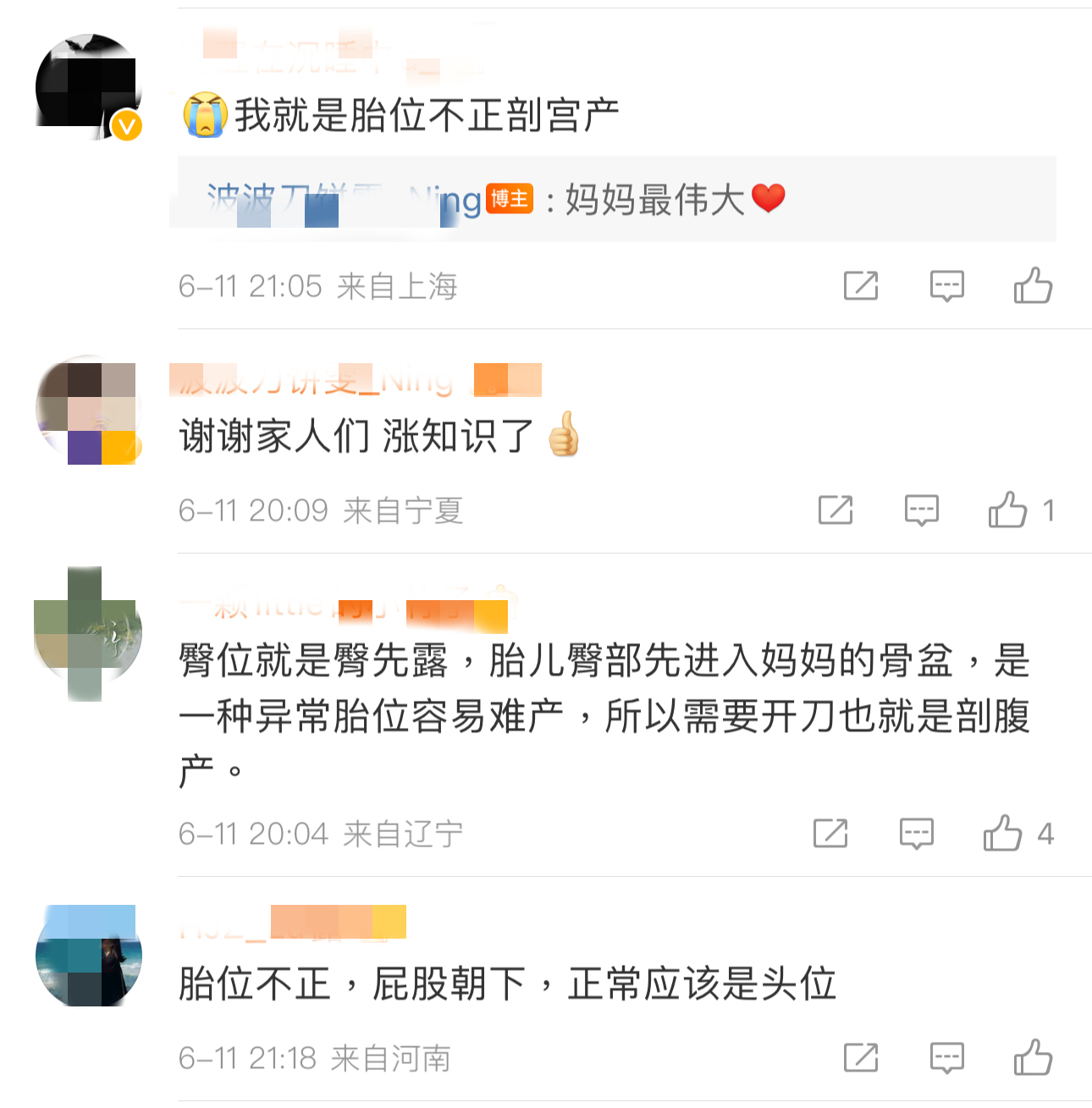Share the 20:04 辽宁 comment
This screenshot has height=1108, width=1092.
coord(830,834)
